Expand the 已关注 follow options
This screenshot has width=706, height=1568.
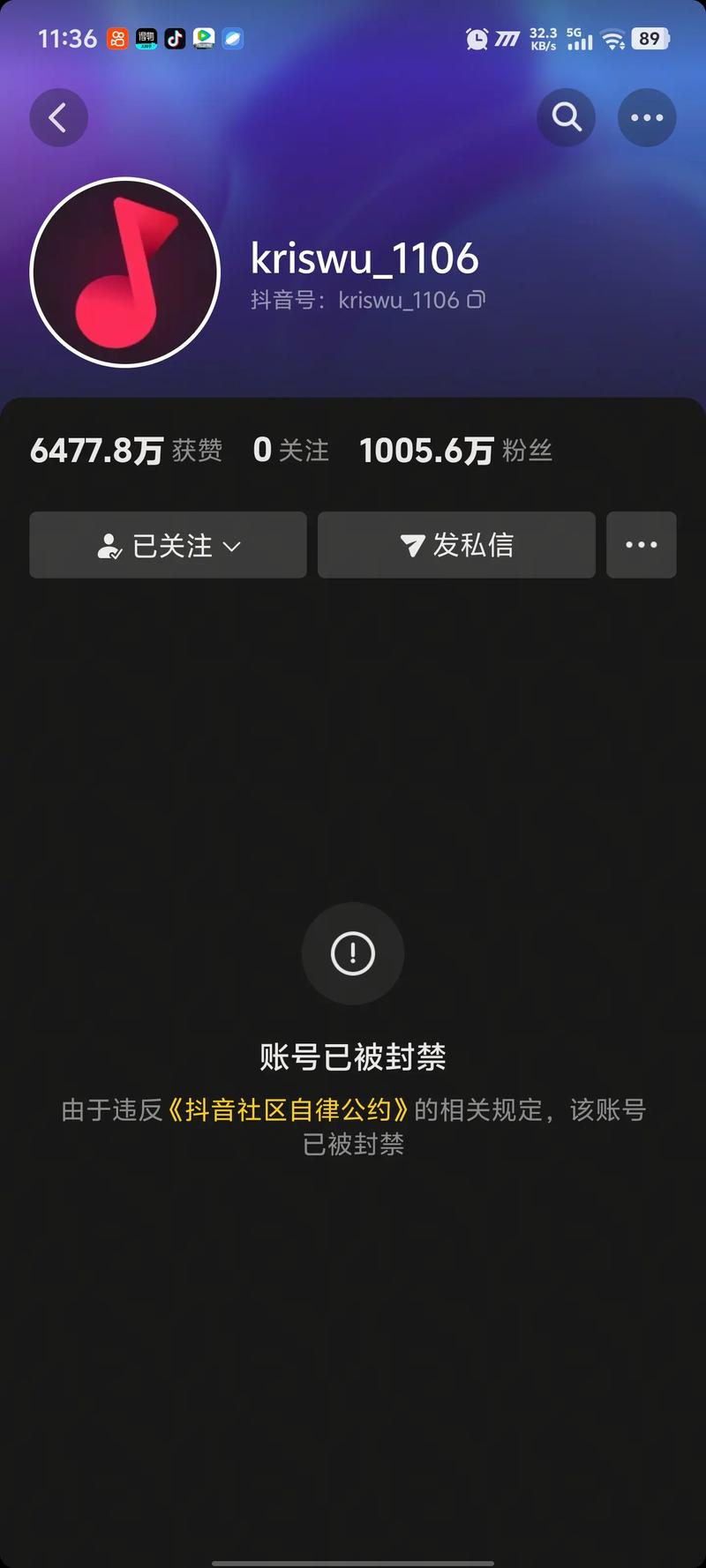[x=168, y=545]
